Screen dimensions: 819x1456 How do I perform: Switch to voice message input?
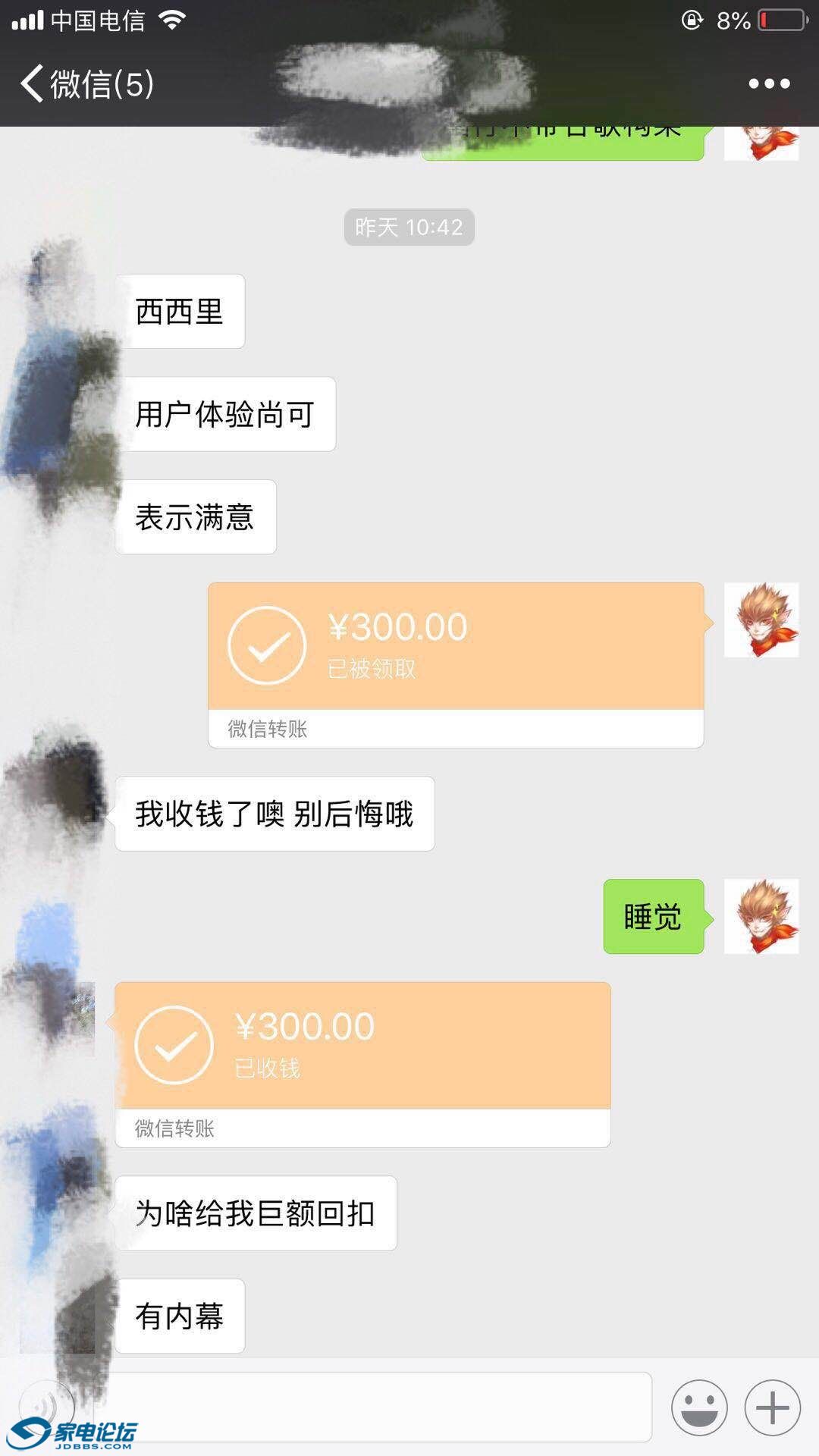coord(47,1407)
